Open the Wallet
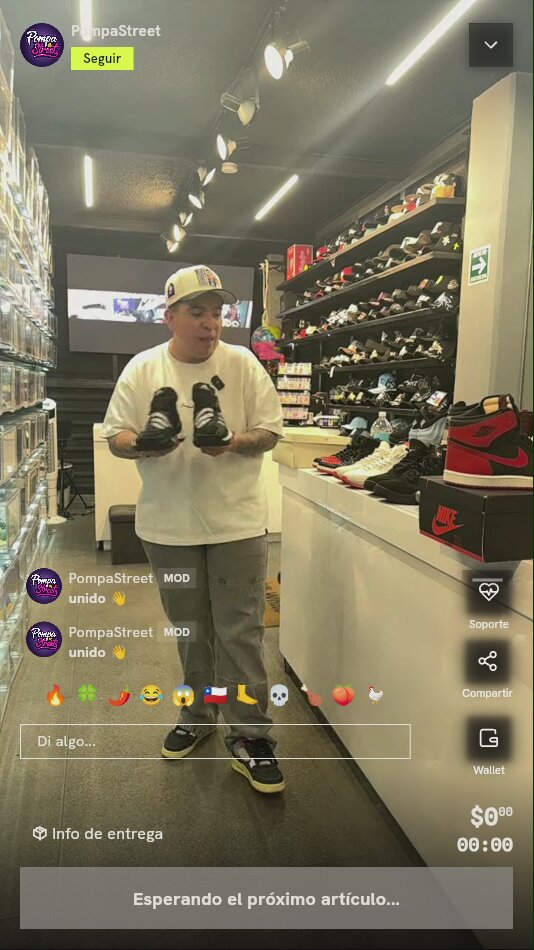Screen dimensions: 534x950 (x=489, y=746)
